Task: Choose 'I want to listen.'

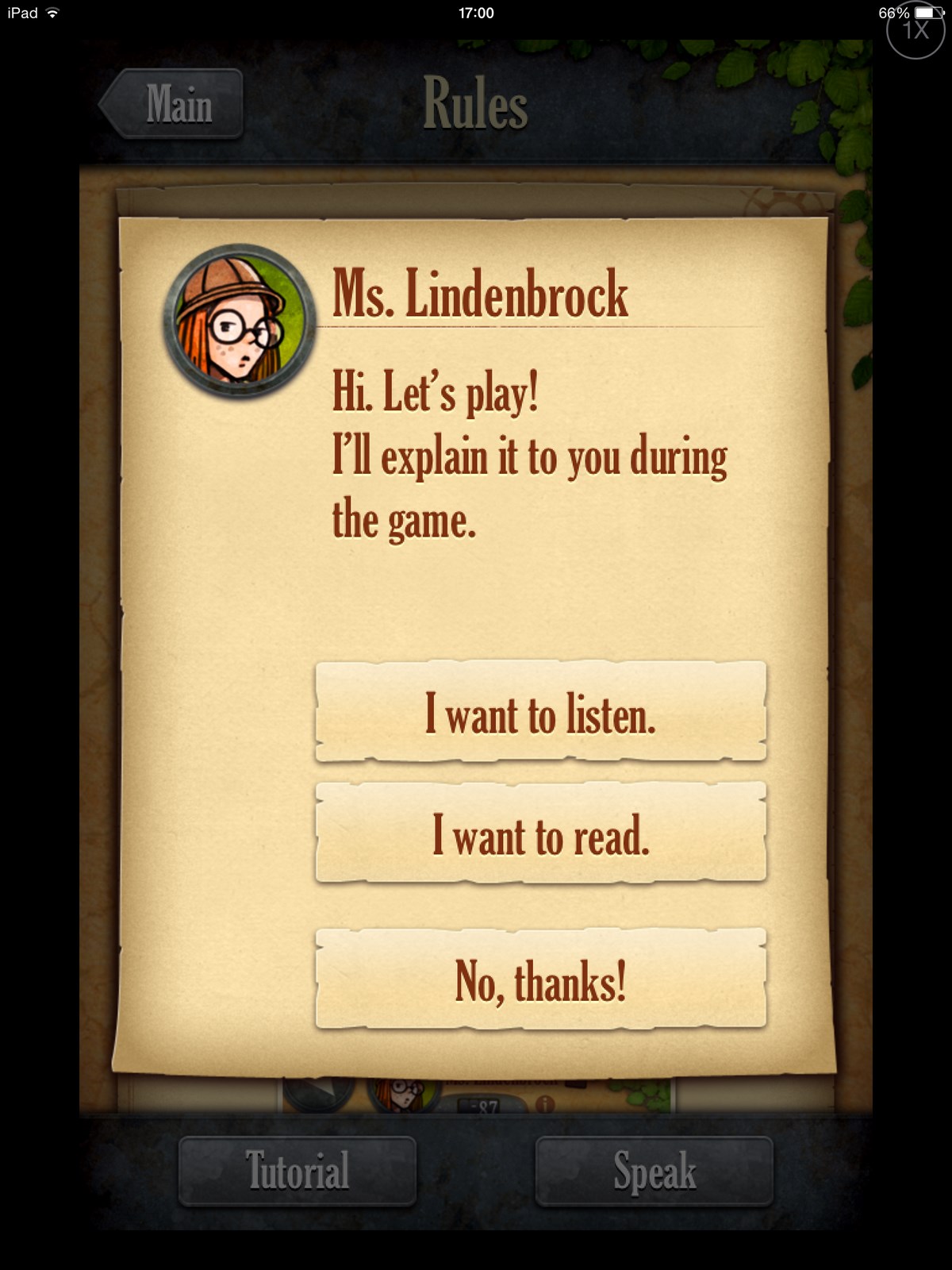Action: pyautogui.click(x=540, y=712)
